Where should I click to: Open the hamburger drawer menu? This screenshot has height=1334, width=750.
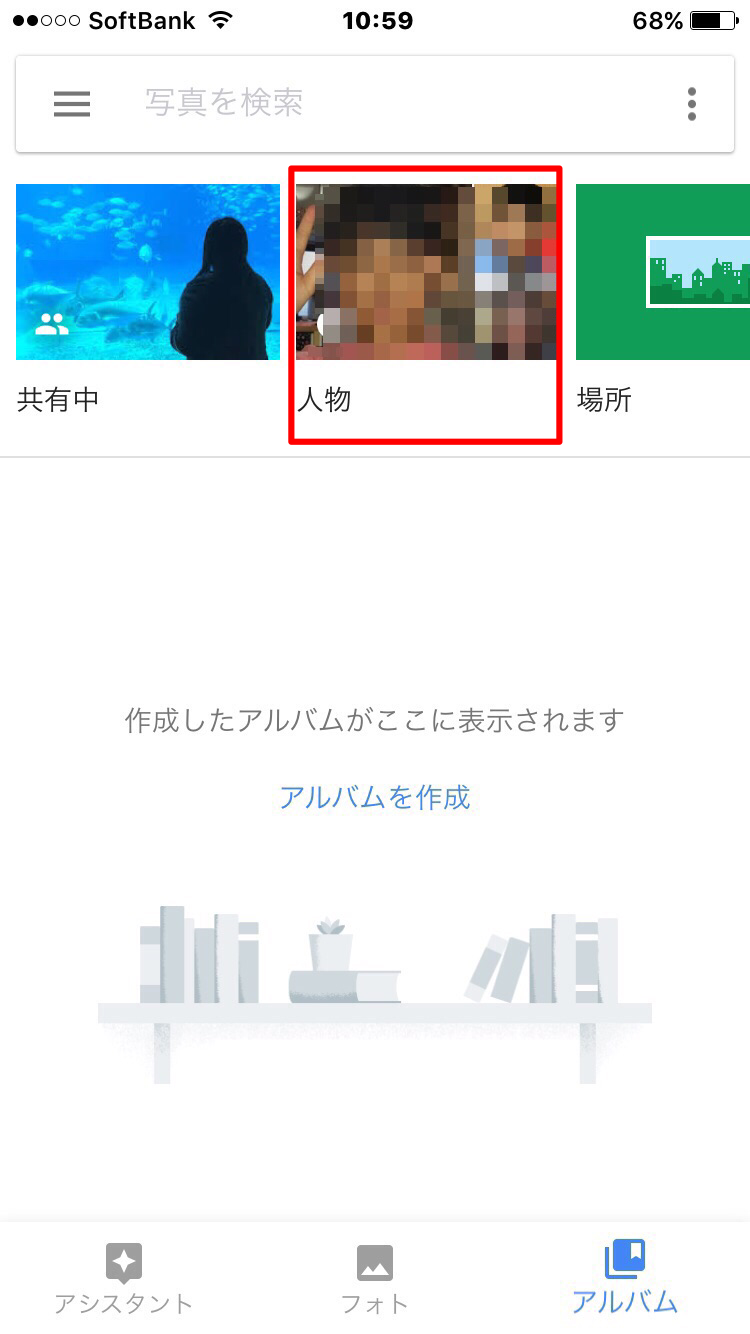point(72,103)
